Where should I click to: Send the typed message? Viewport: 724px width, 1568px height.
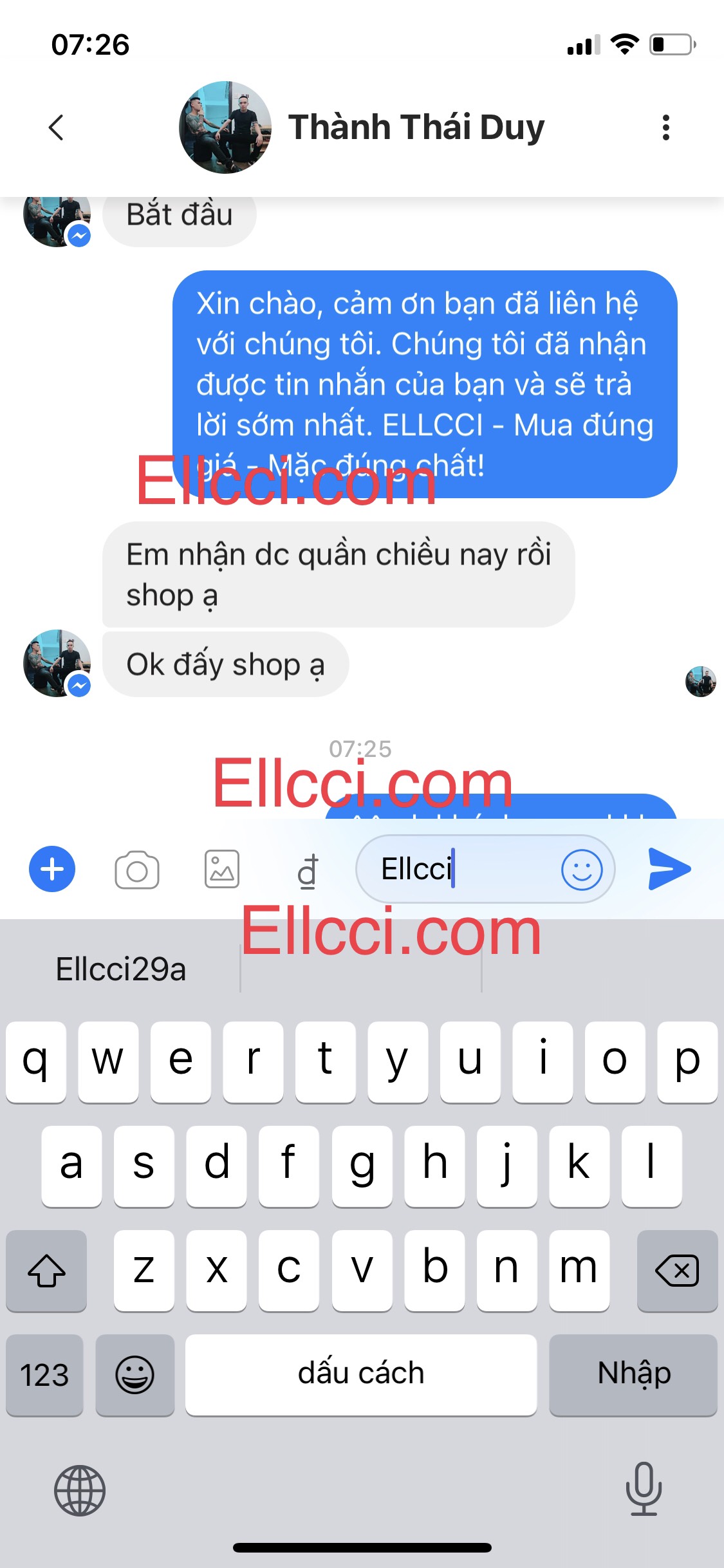(669, 869)
